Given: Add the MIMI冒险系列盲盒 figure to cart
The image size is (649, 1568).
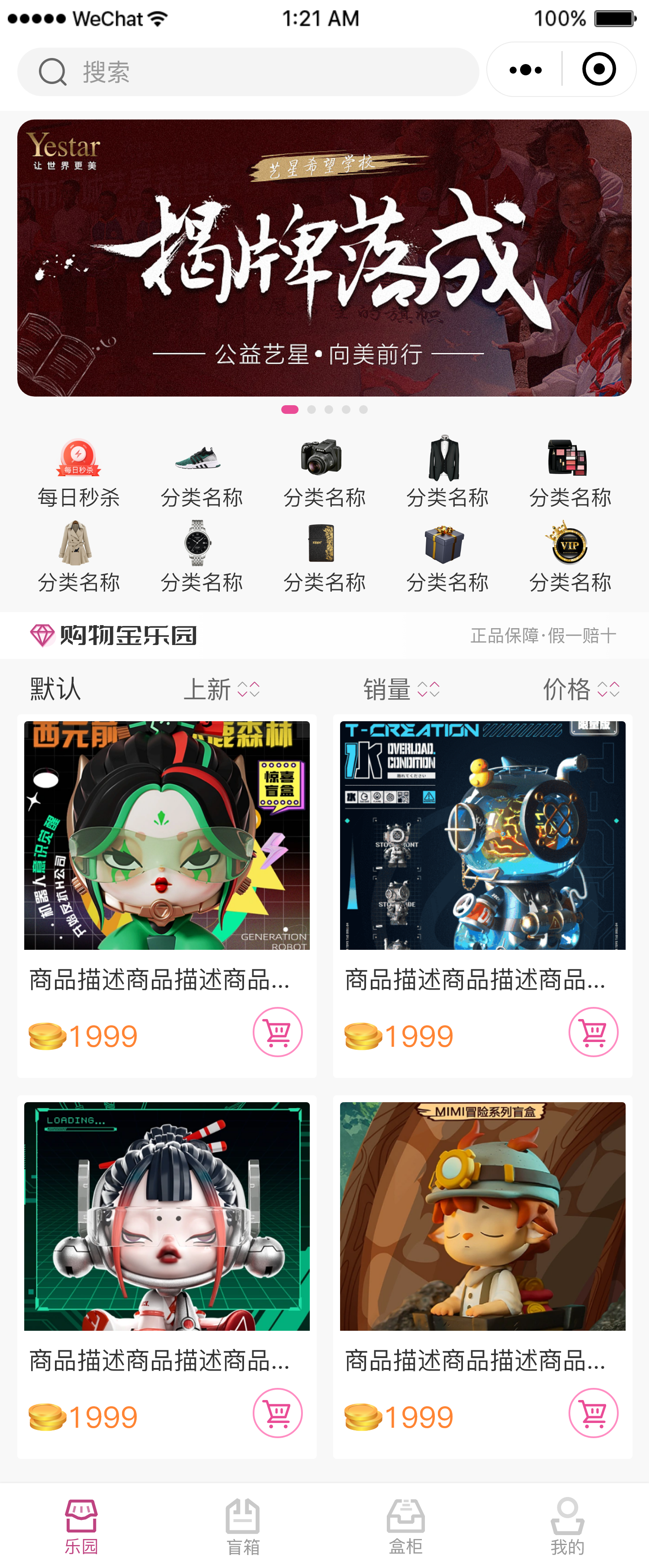Looking at the screenshot, I should (593, 1412).
